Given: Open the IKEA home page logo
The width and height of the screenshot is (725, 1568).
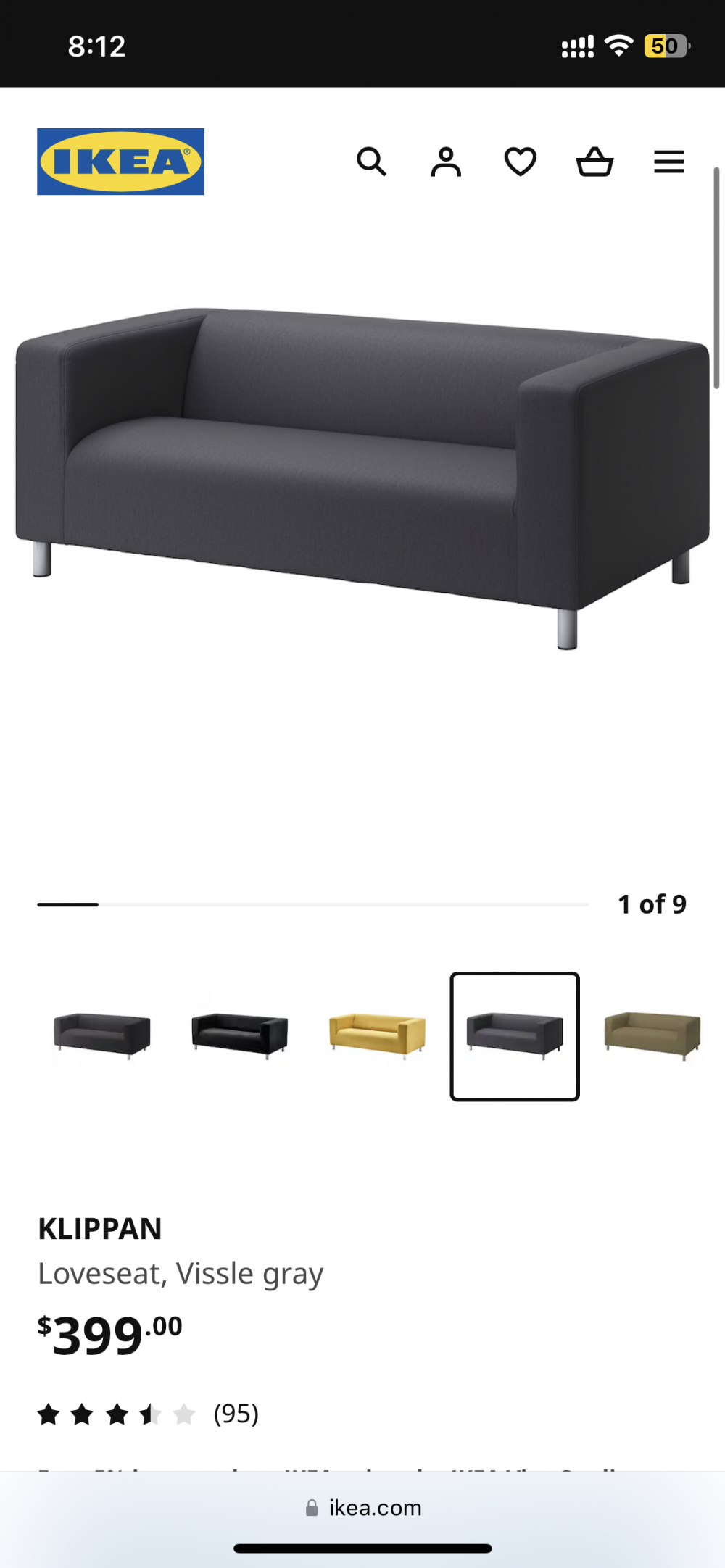Looking at the screenshot, I should (x=120, y=162).
